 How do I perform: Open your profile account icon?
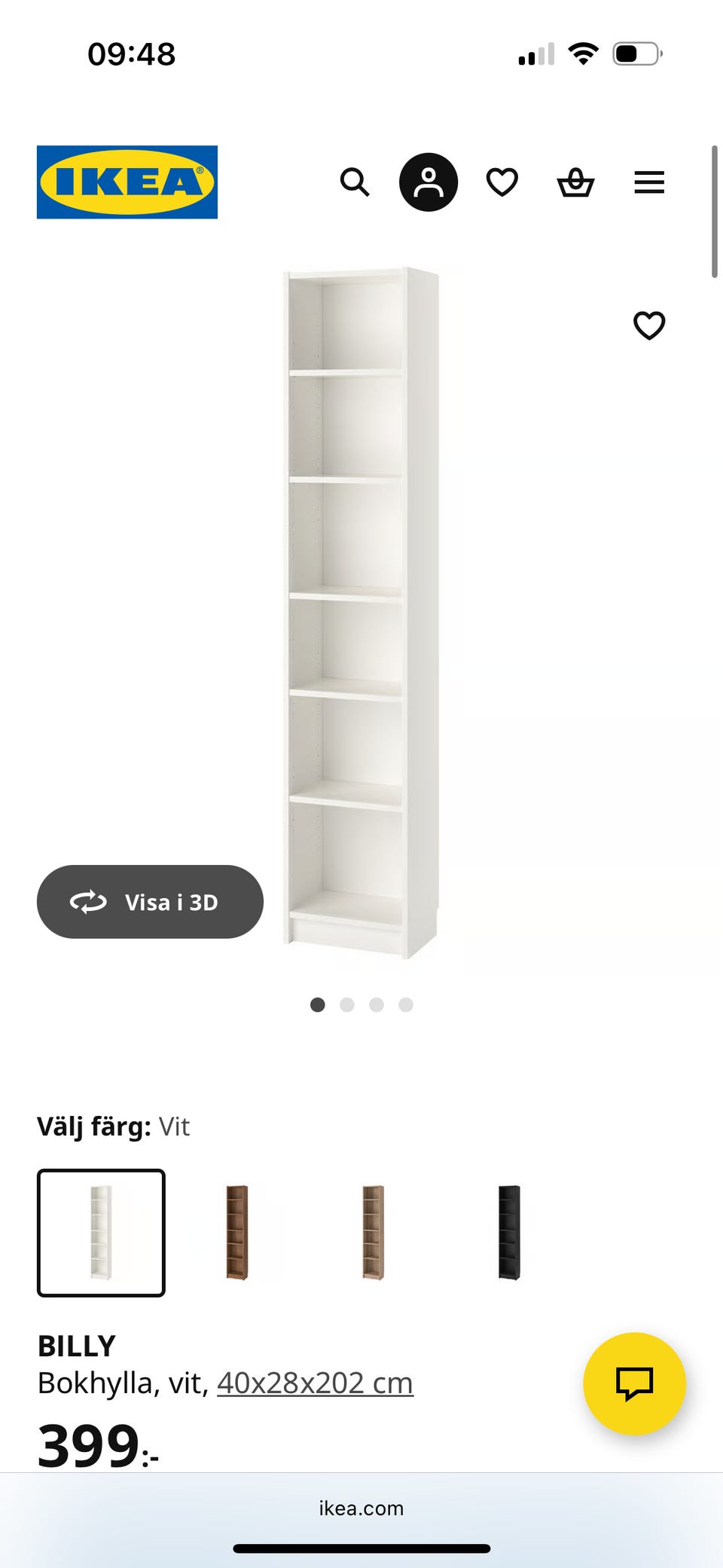428,182
